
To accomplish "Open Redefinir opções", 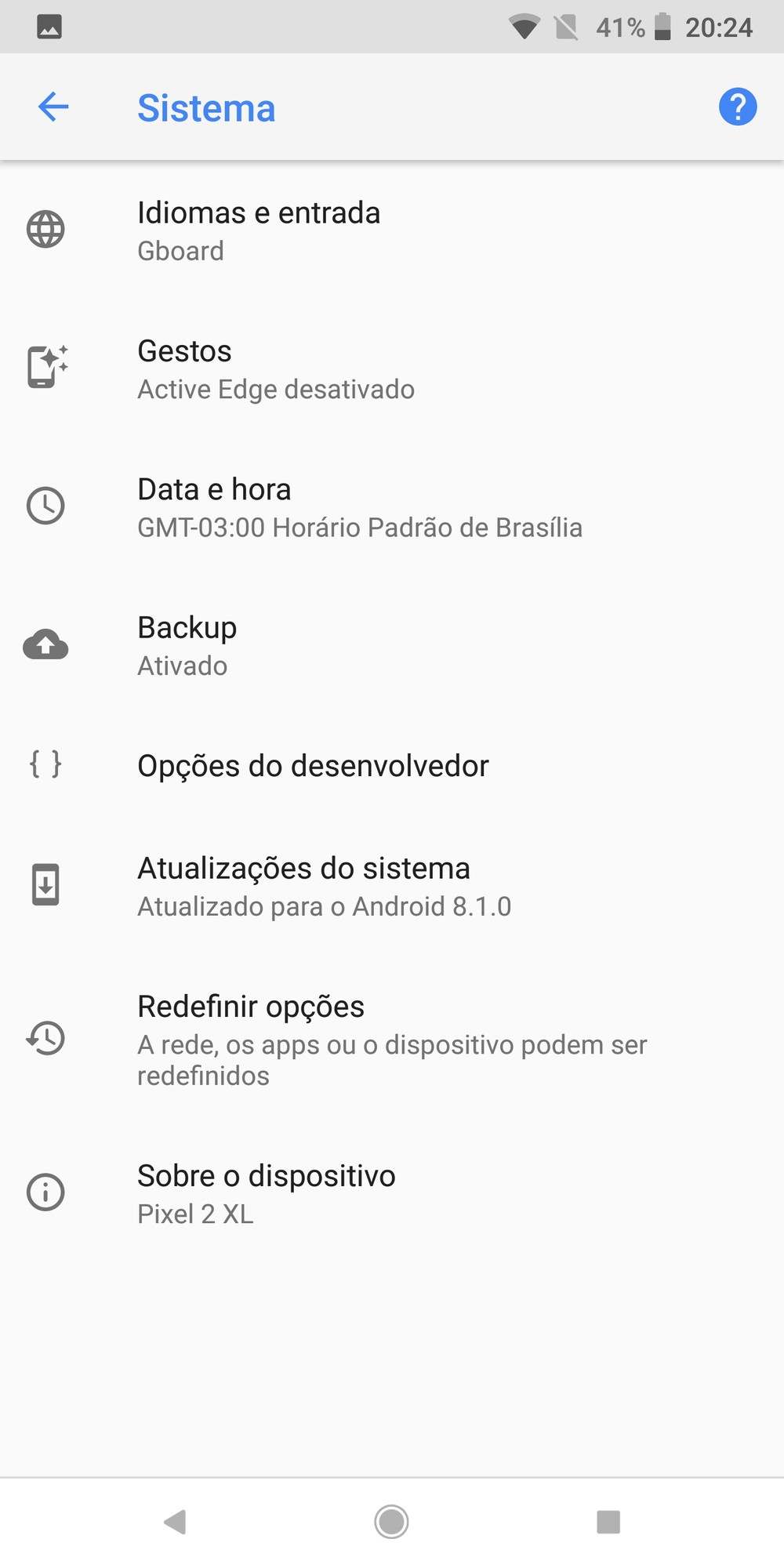I will [392, 1040].
